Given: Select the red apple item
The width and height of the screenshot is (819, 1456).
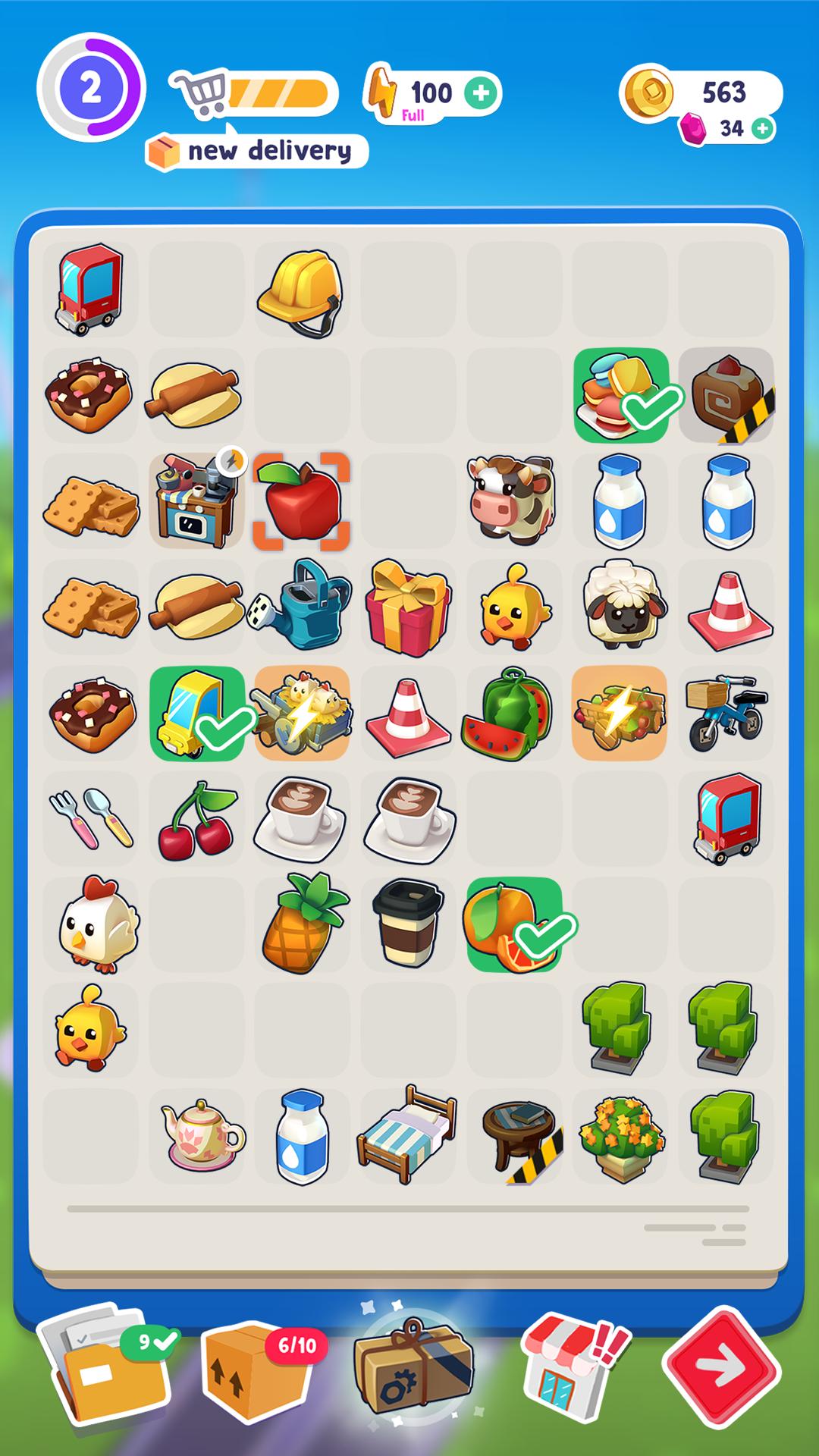Looking at the screenshot, I should click(301, 501).
